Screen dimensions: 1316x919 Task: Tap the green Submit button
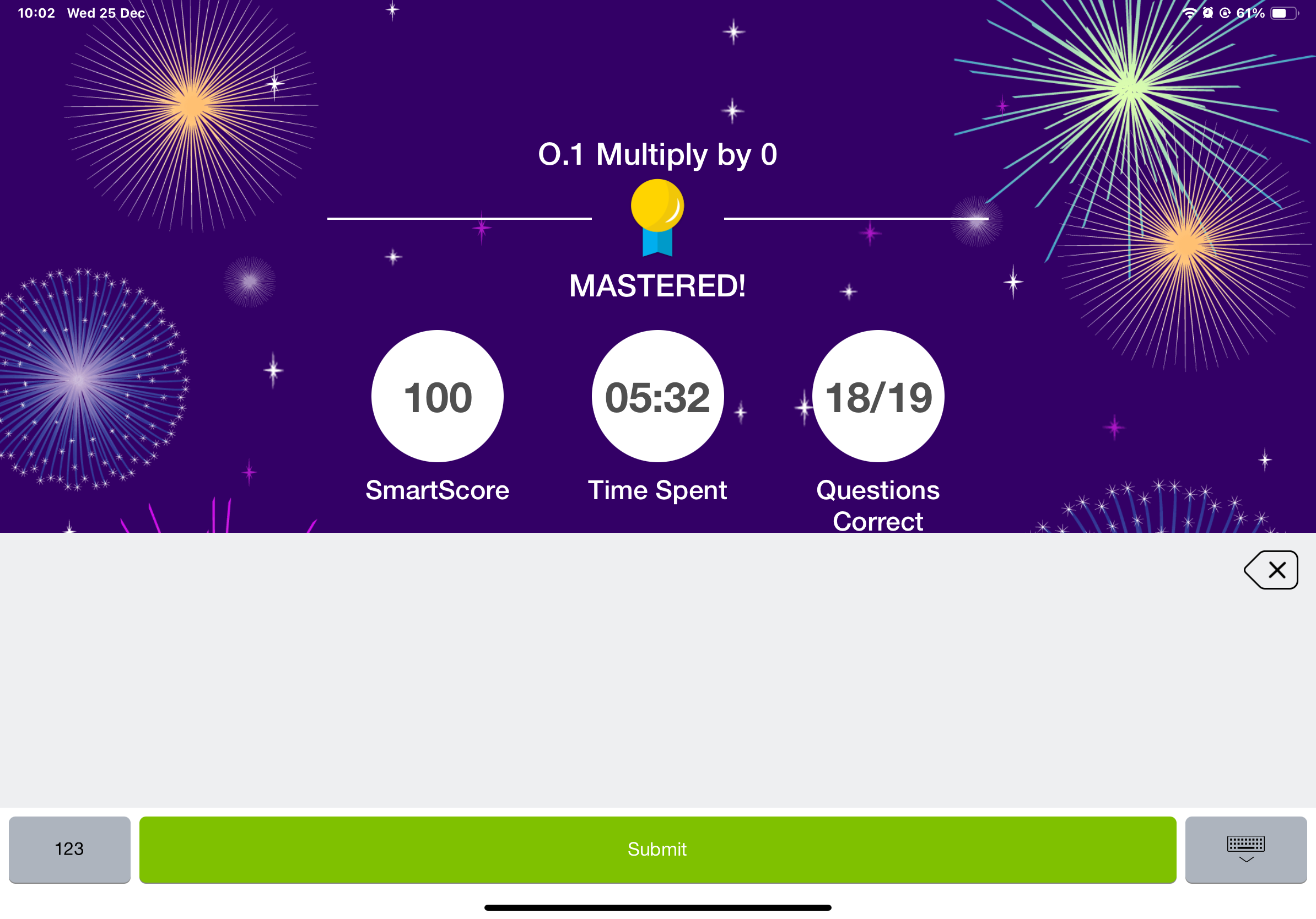click(x=657, y=849)
